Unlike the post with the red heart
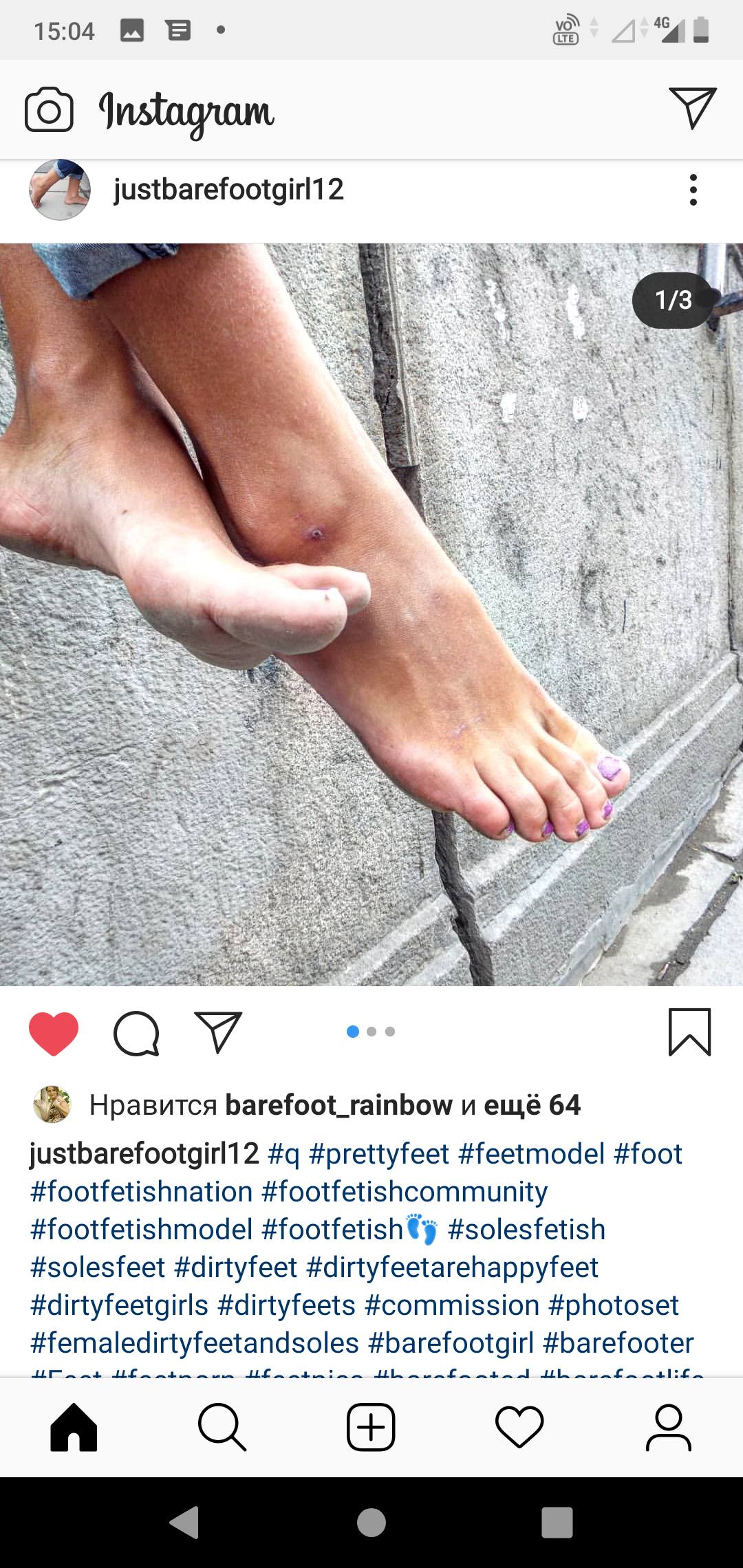743x1568 pixels. pos(54,1033)
